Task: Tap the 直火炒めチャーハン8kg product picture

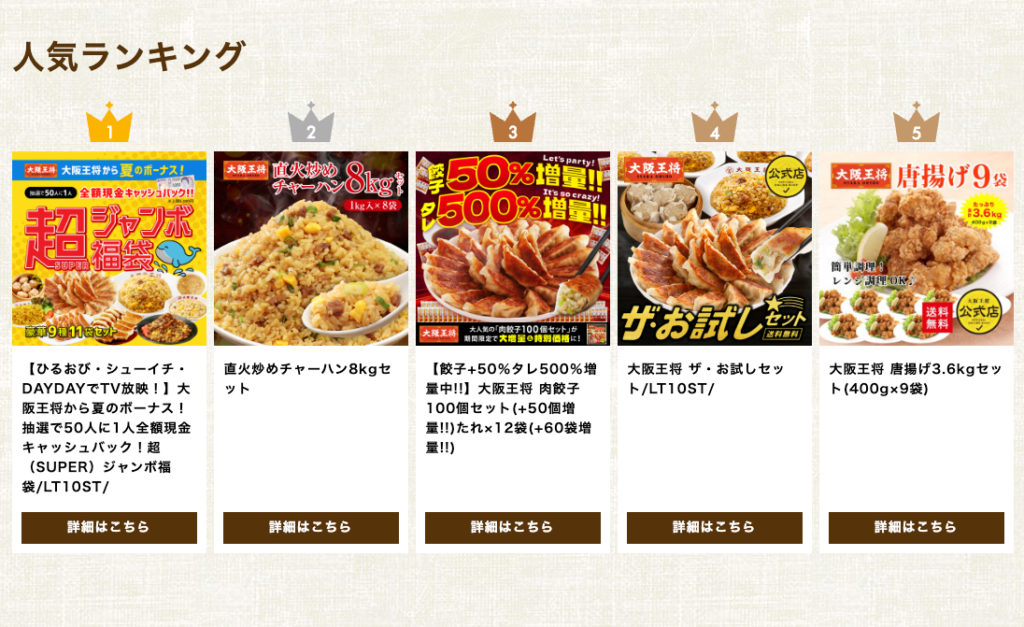Action: [311, 248]
